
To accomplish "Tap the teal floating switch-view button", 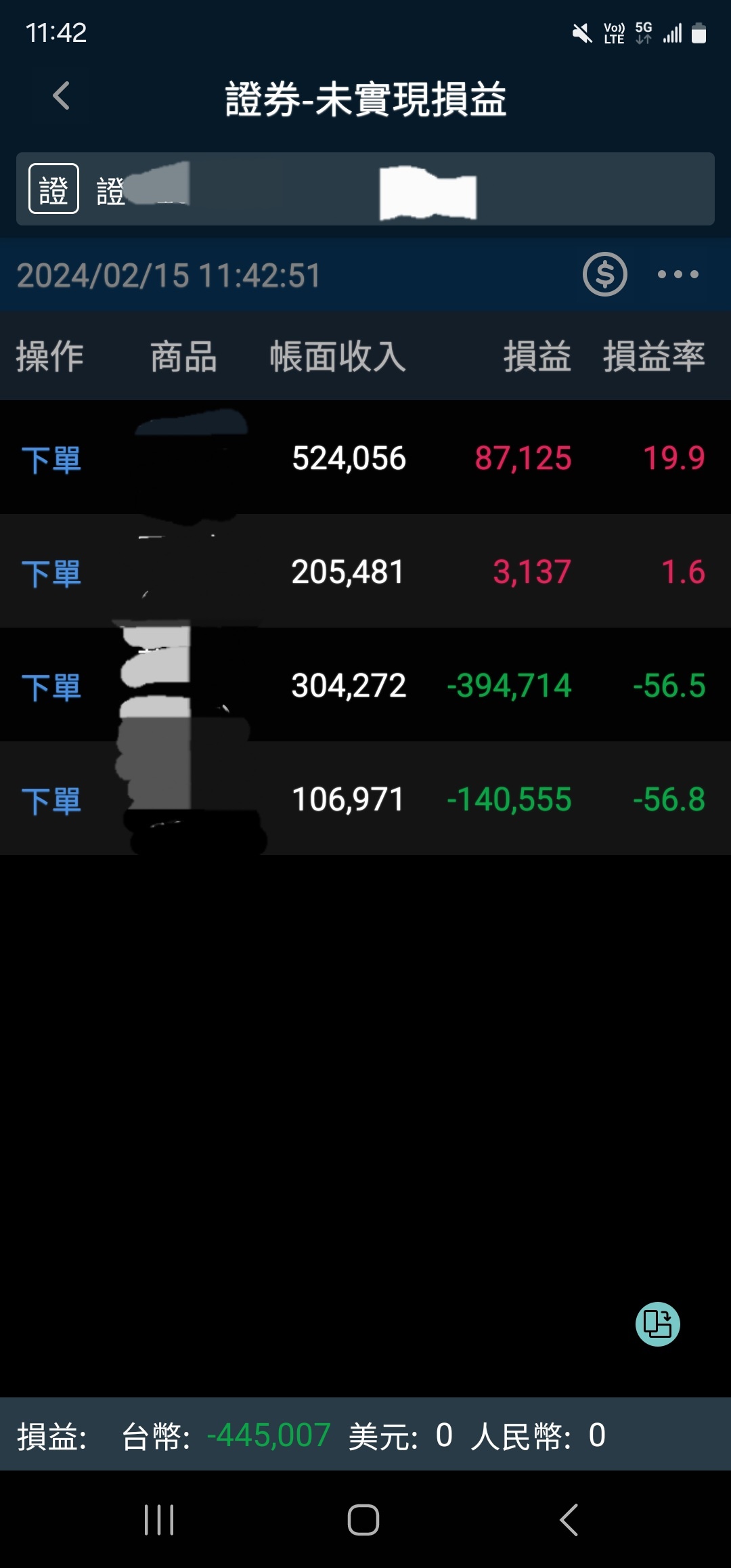I will [657, 1324].
